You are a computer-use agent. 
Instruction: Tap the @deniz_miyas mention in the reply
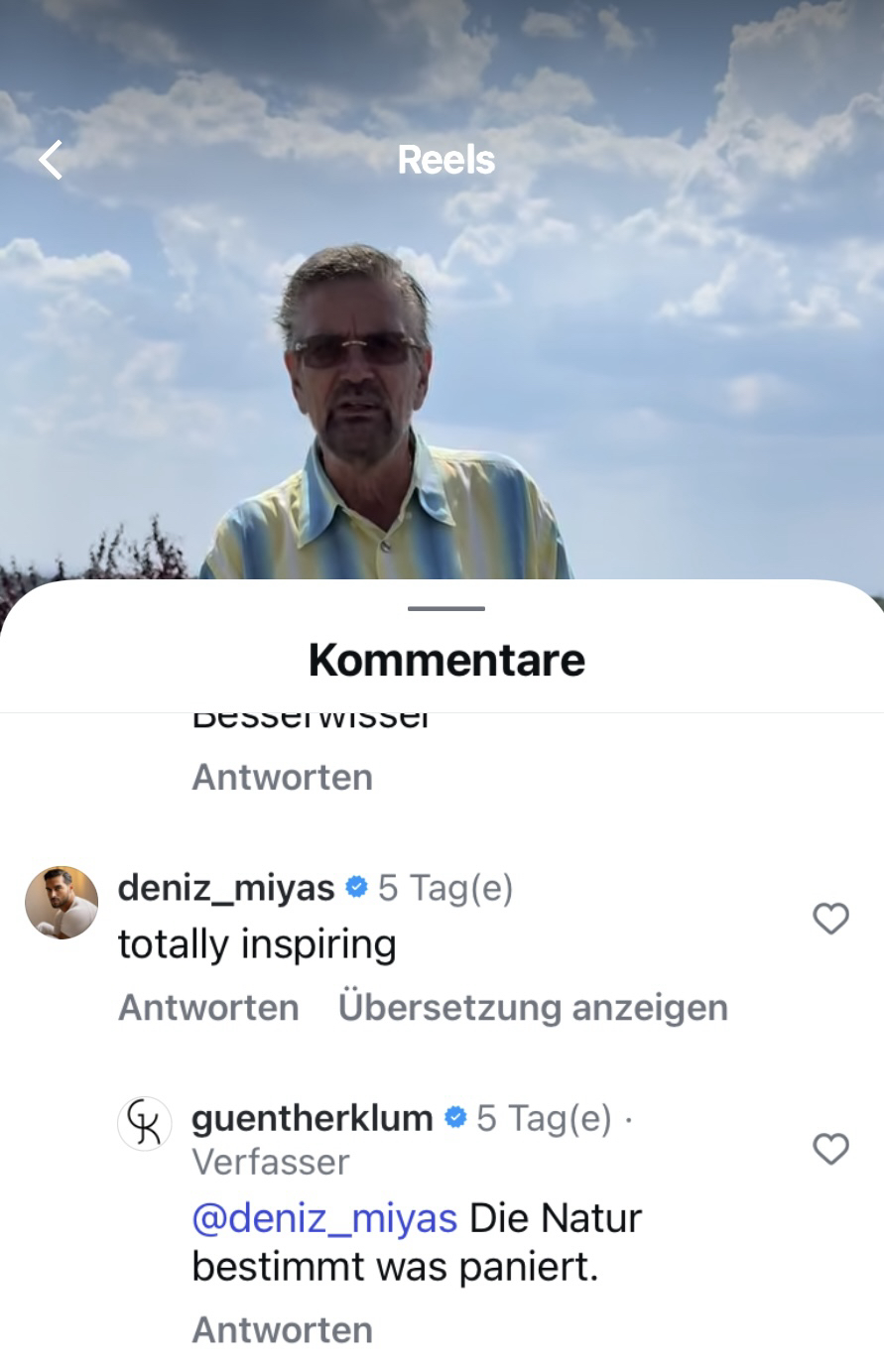[324, 1217]
